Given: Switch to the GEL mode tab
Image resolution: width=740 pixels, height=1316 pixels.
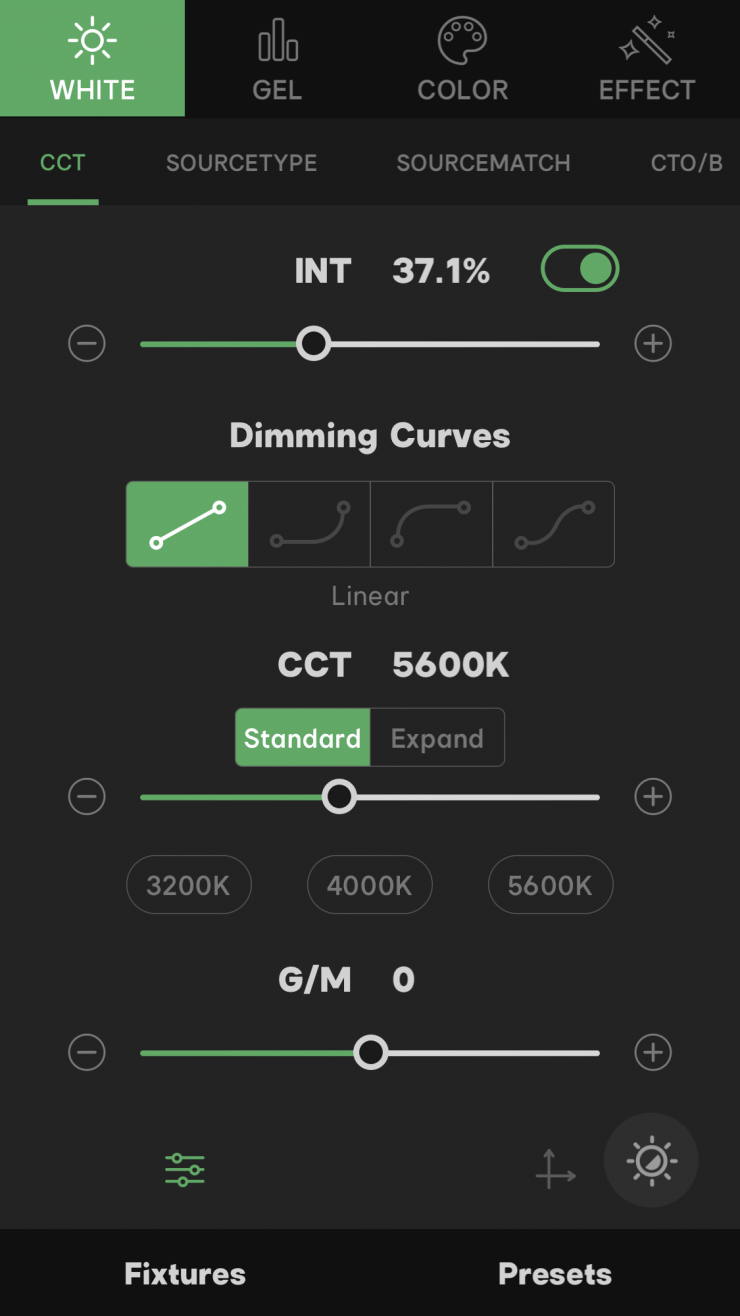Looking at the screenshot, I should (x=277, y=60).
